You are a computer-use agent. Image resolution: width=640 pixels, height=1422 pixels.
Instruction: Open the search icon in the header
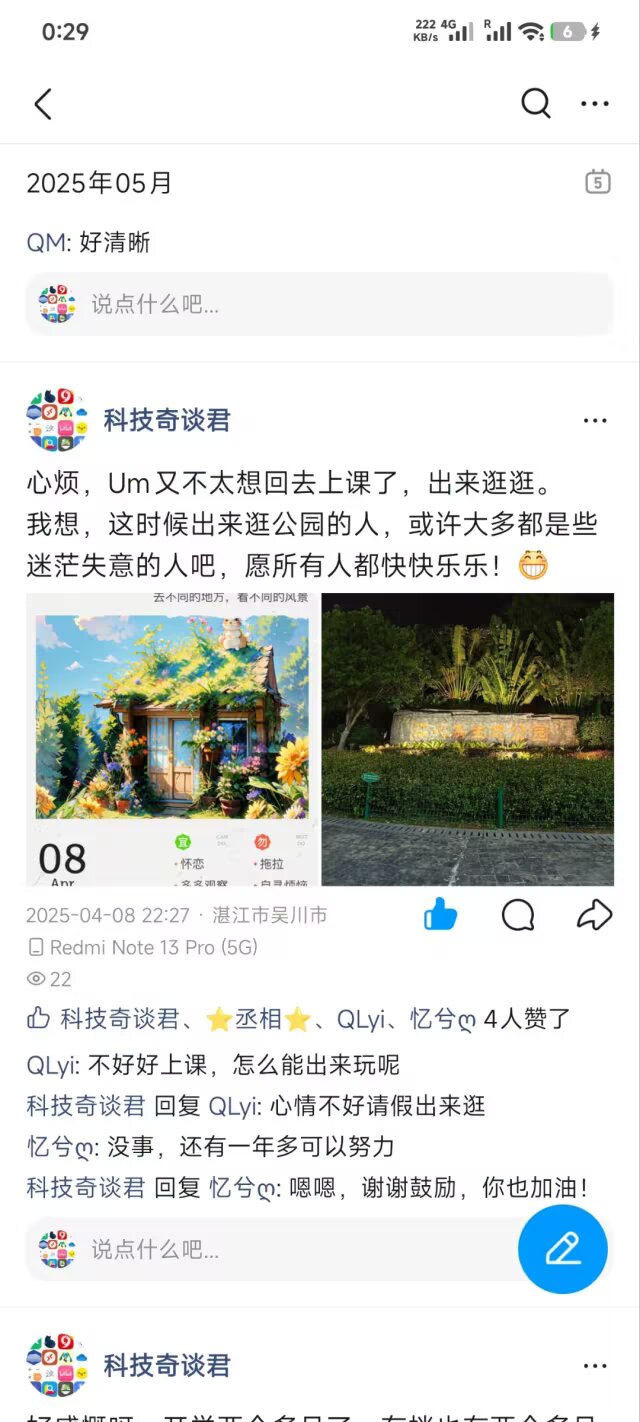[x=536, y=103]
